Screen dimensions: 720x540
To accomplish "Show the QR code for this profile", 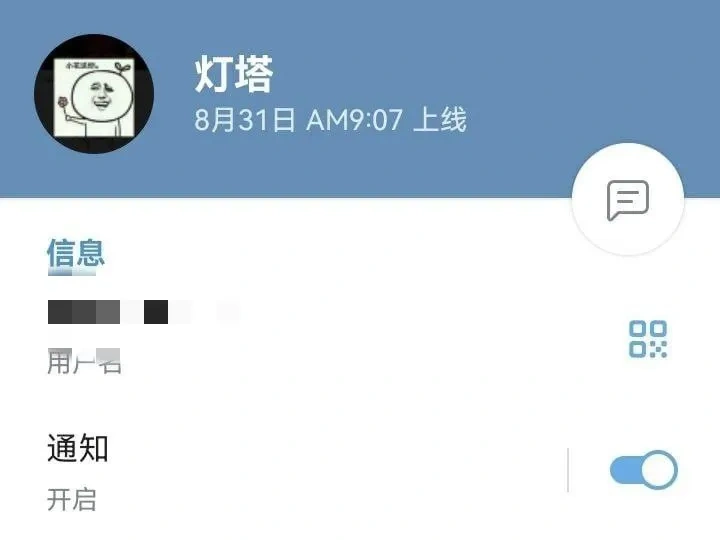I will tap(647, 339).
